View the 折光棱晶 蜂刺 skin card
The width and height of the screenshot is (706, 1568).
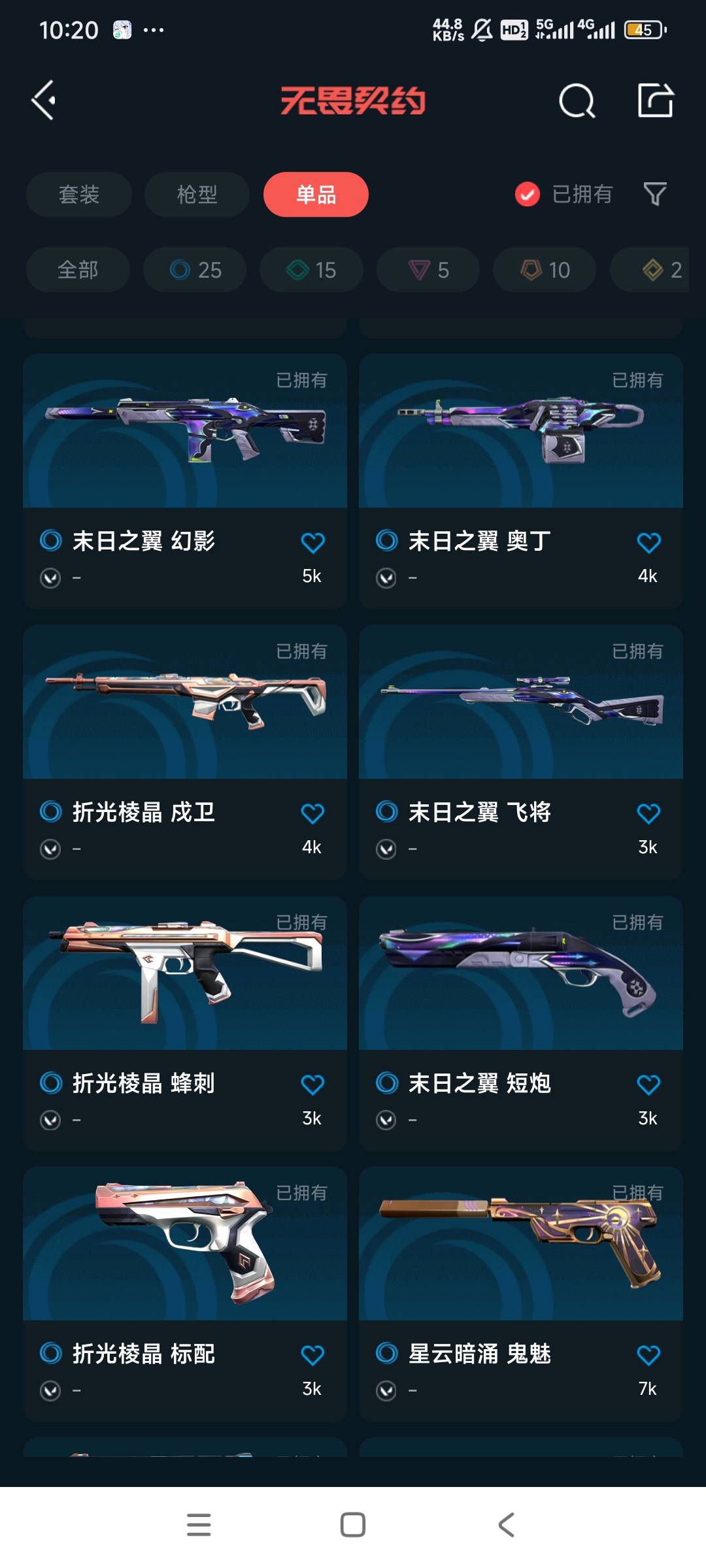tap(185, 1000)
